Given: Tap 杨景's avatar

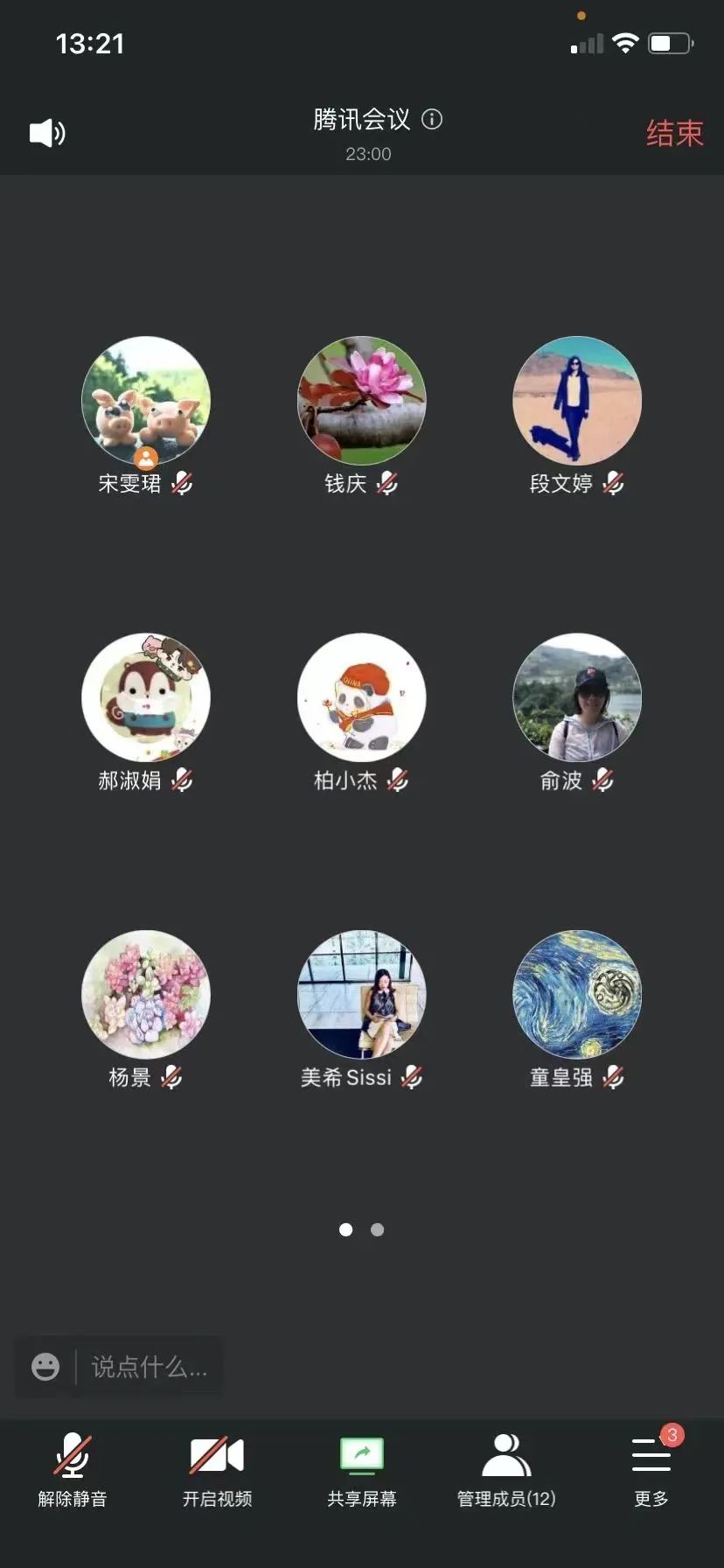Looking at the screenshot, I should (146, 994).
